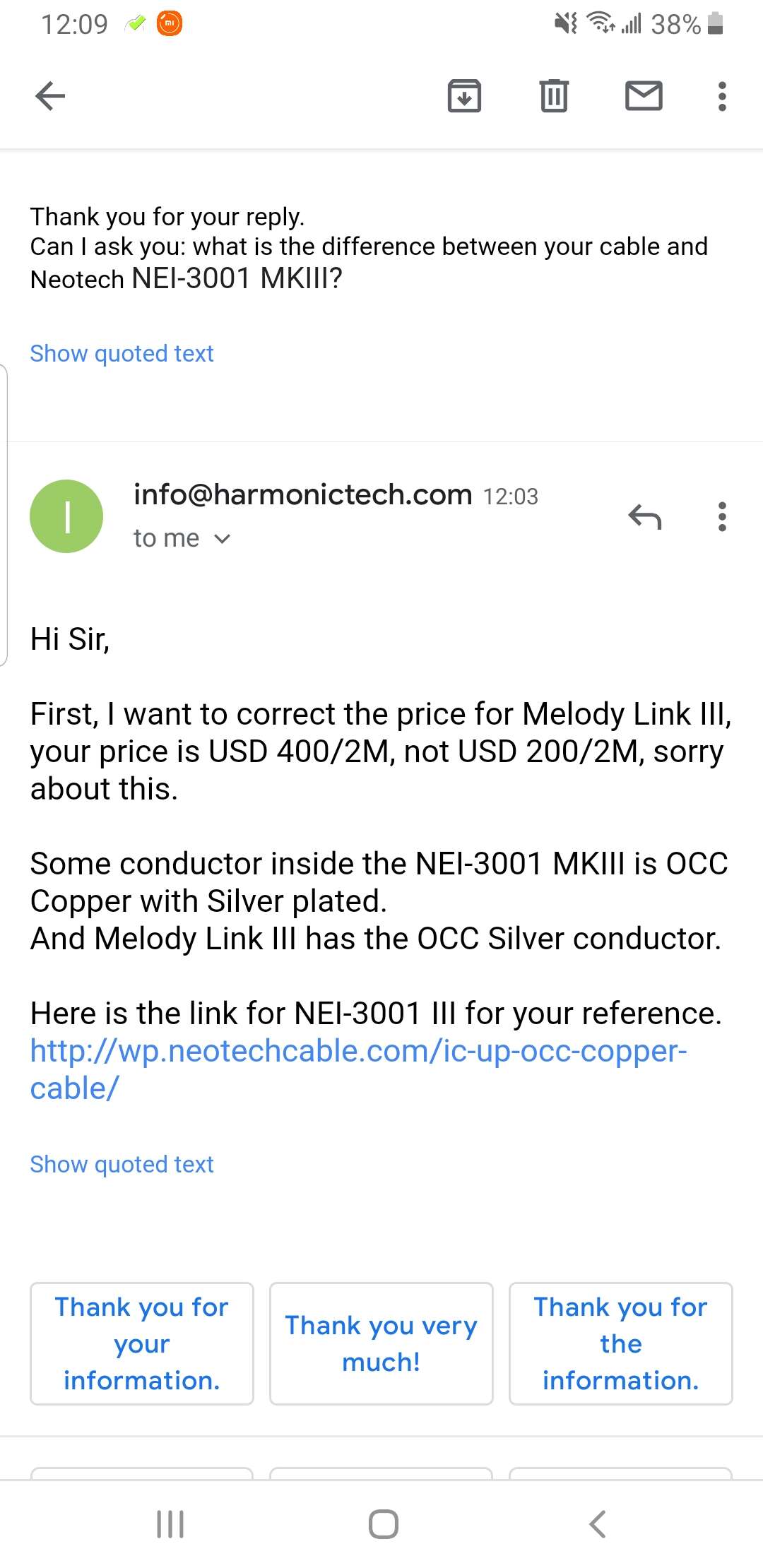Go back to the inbox
The image size is (763, 1568).
click(x=50, y=96)
